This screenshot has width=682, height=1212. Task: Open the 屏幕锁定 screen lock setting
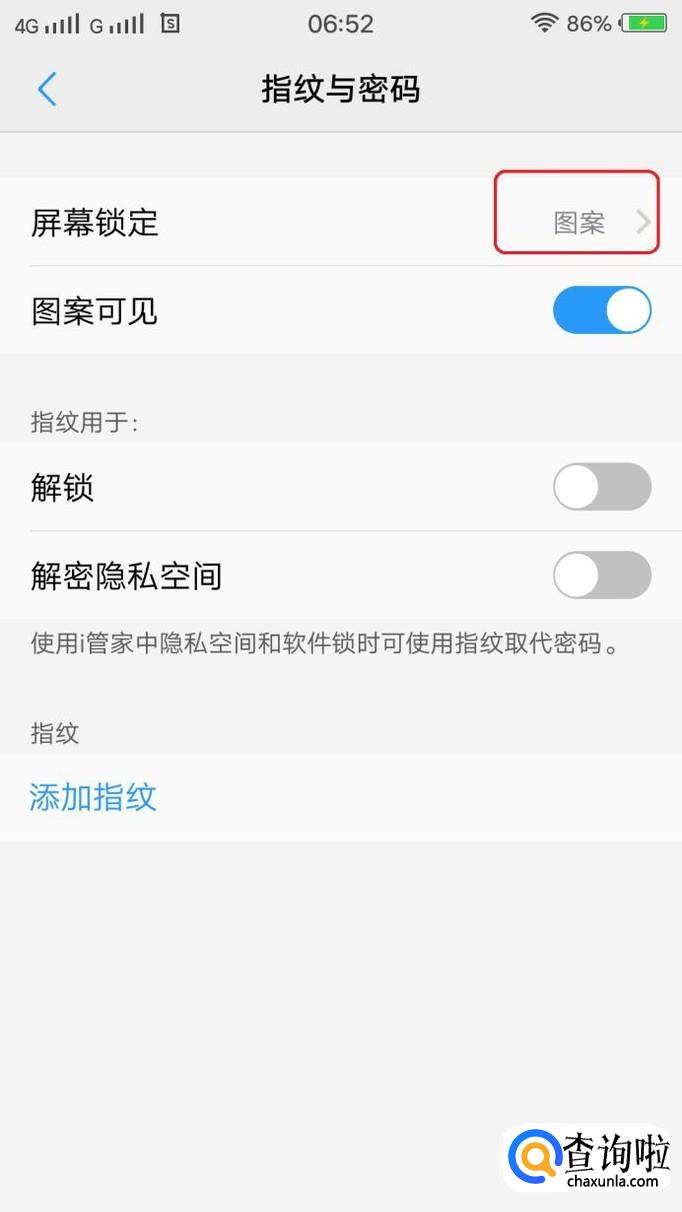(340, 222)
